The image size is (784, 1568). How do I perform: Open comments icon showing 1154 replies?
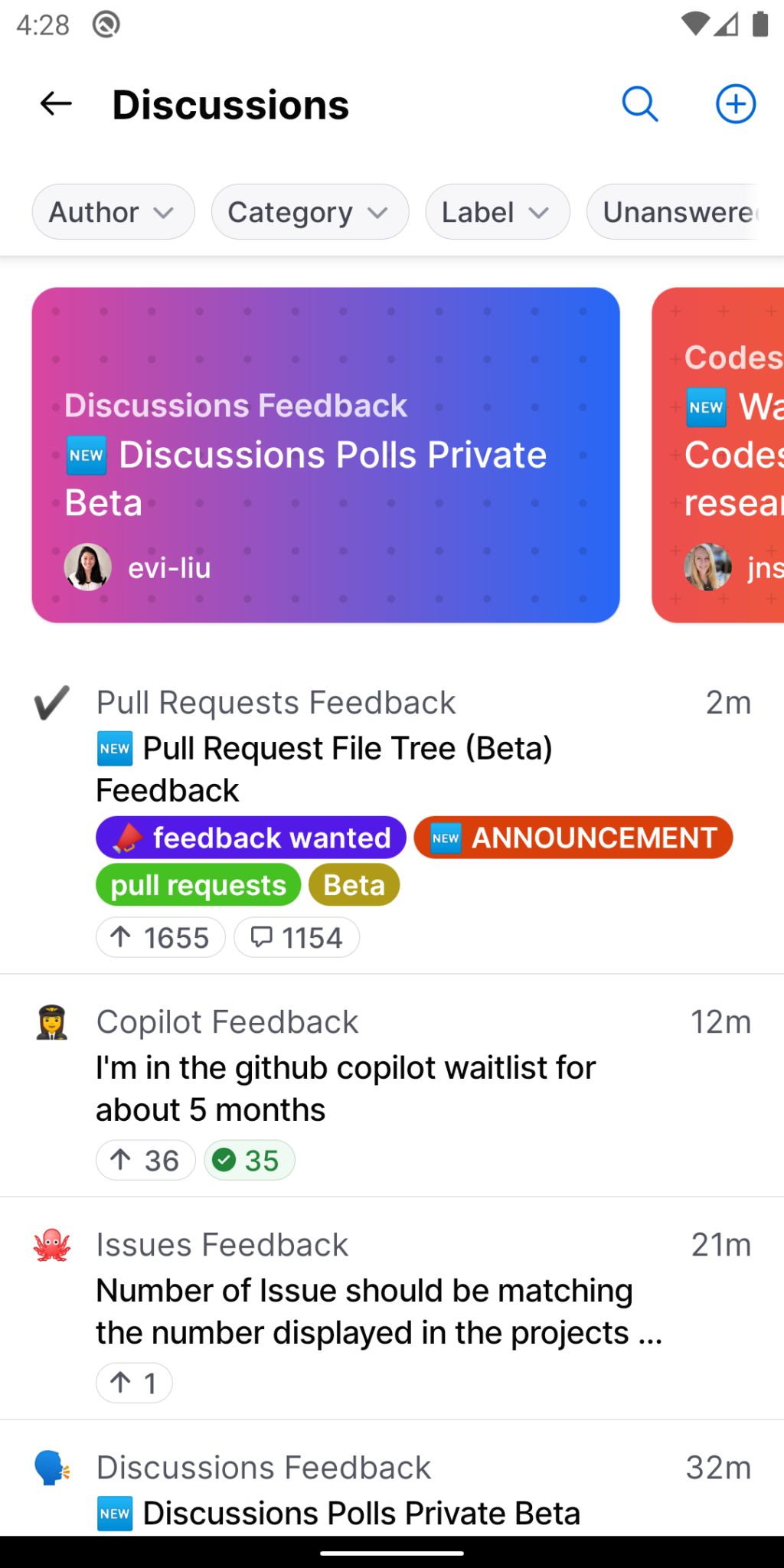tap(297, 937)
